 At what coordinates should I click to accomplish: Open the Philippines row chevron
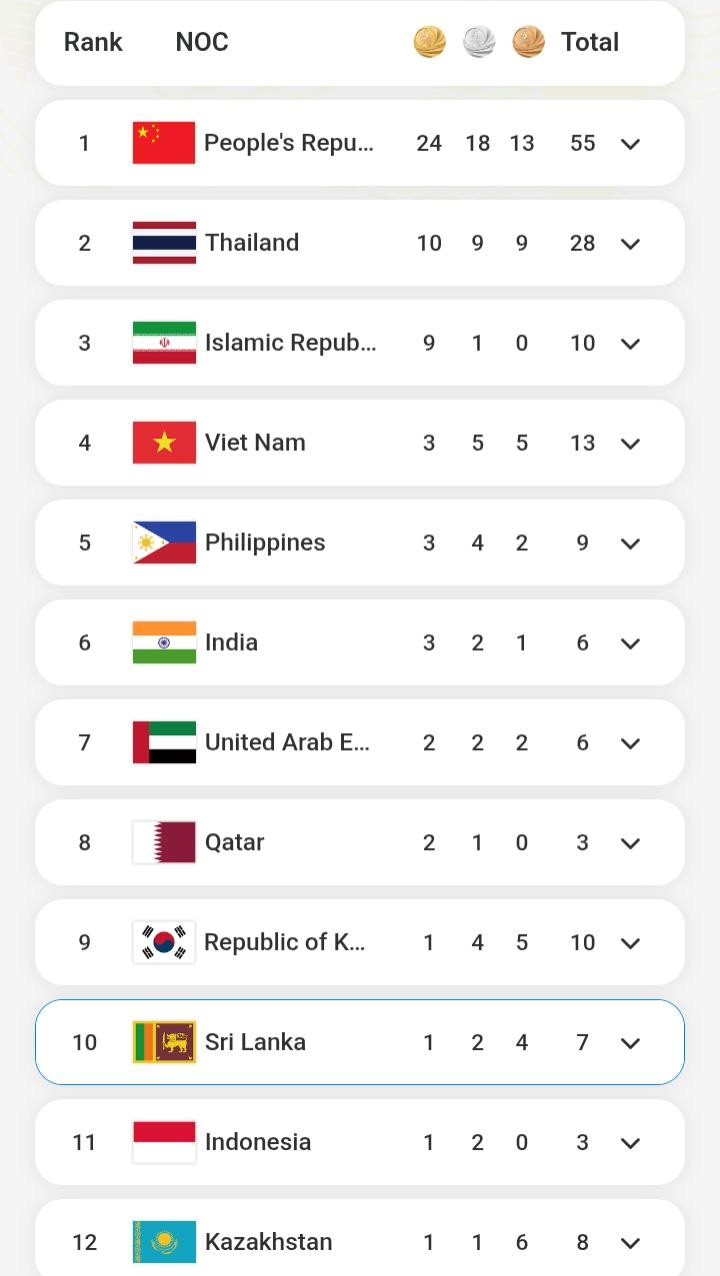coord(630,544)
